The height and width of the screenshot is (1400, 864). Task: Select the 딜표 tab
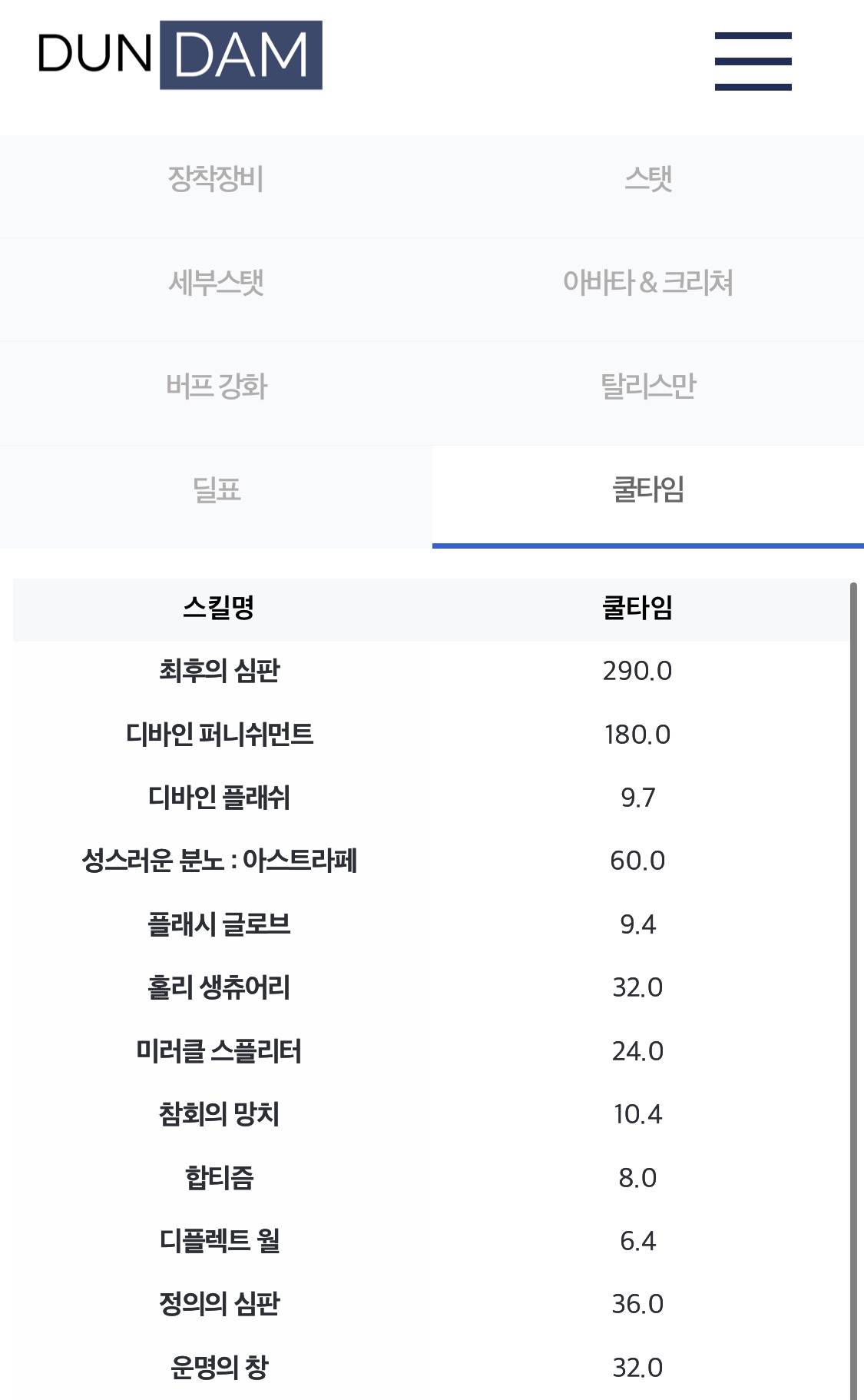(x=216, y=497)
